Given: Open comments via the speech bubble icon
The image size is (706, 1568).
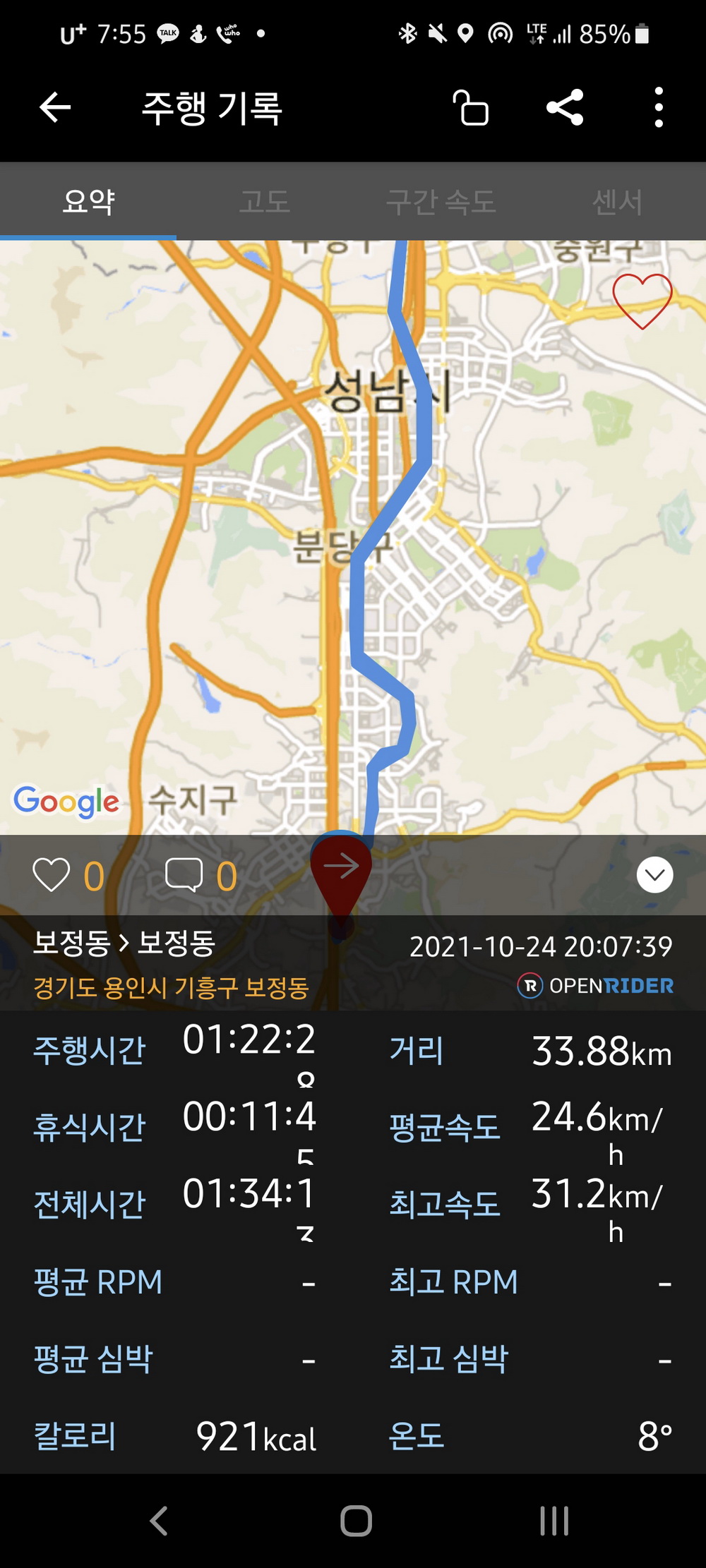Looking at the screenshot, I should 184,875.
